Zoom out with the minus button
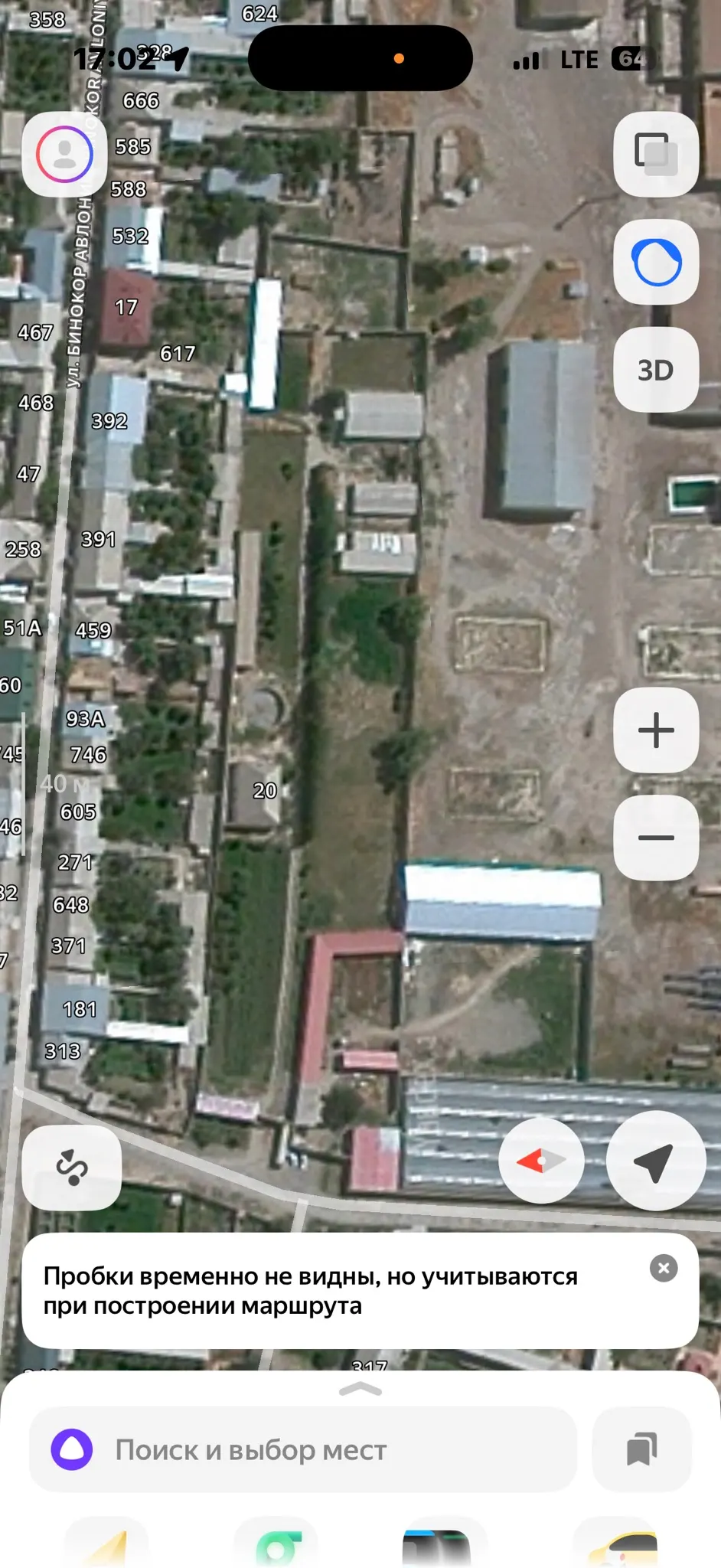 point(656,838)
